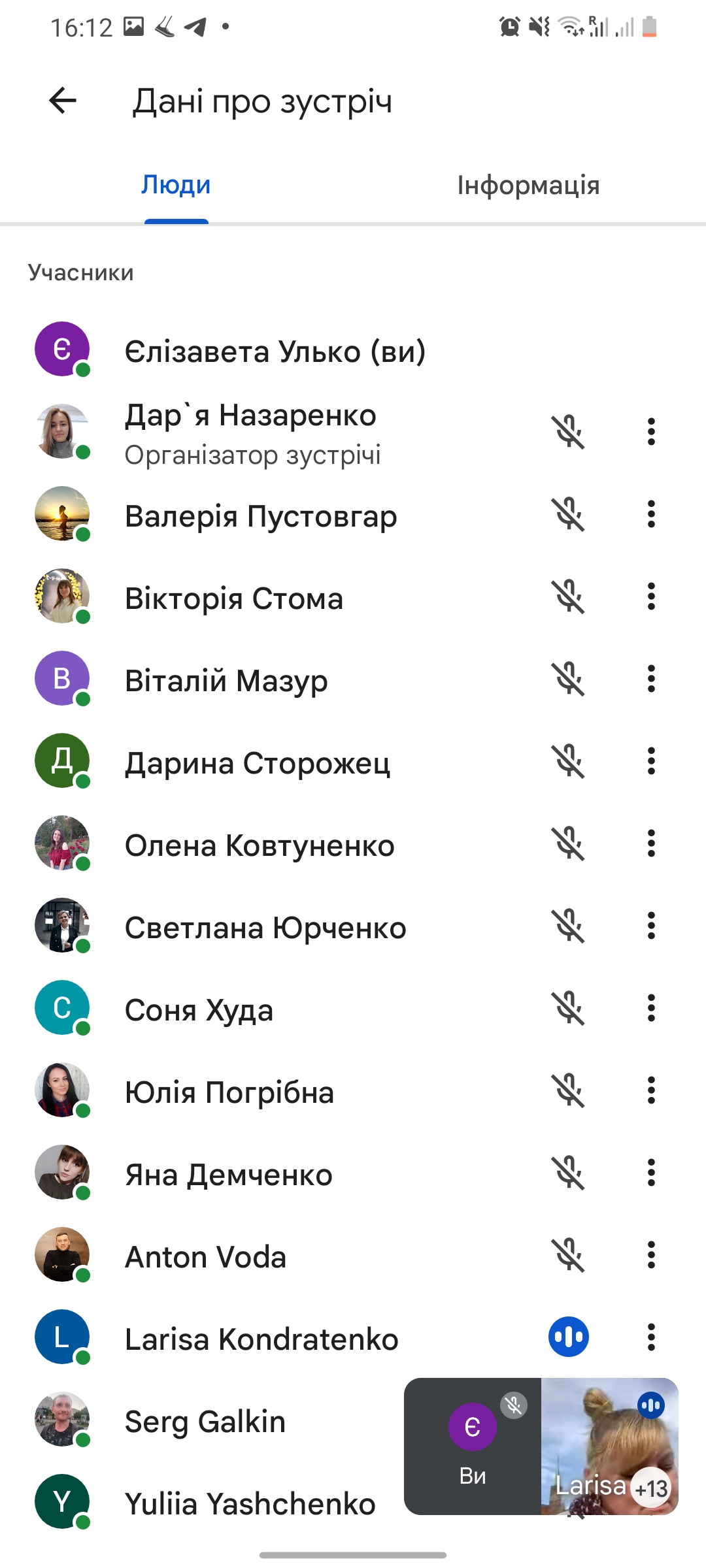Mute Олена Ковтуненко's microphone
This screenshot has height=1568, width=706.
pyautogui.click(x=569, y=843)
